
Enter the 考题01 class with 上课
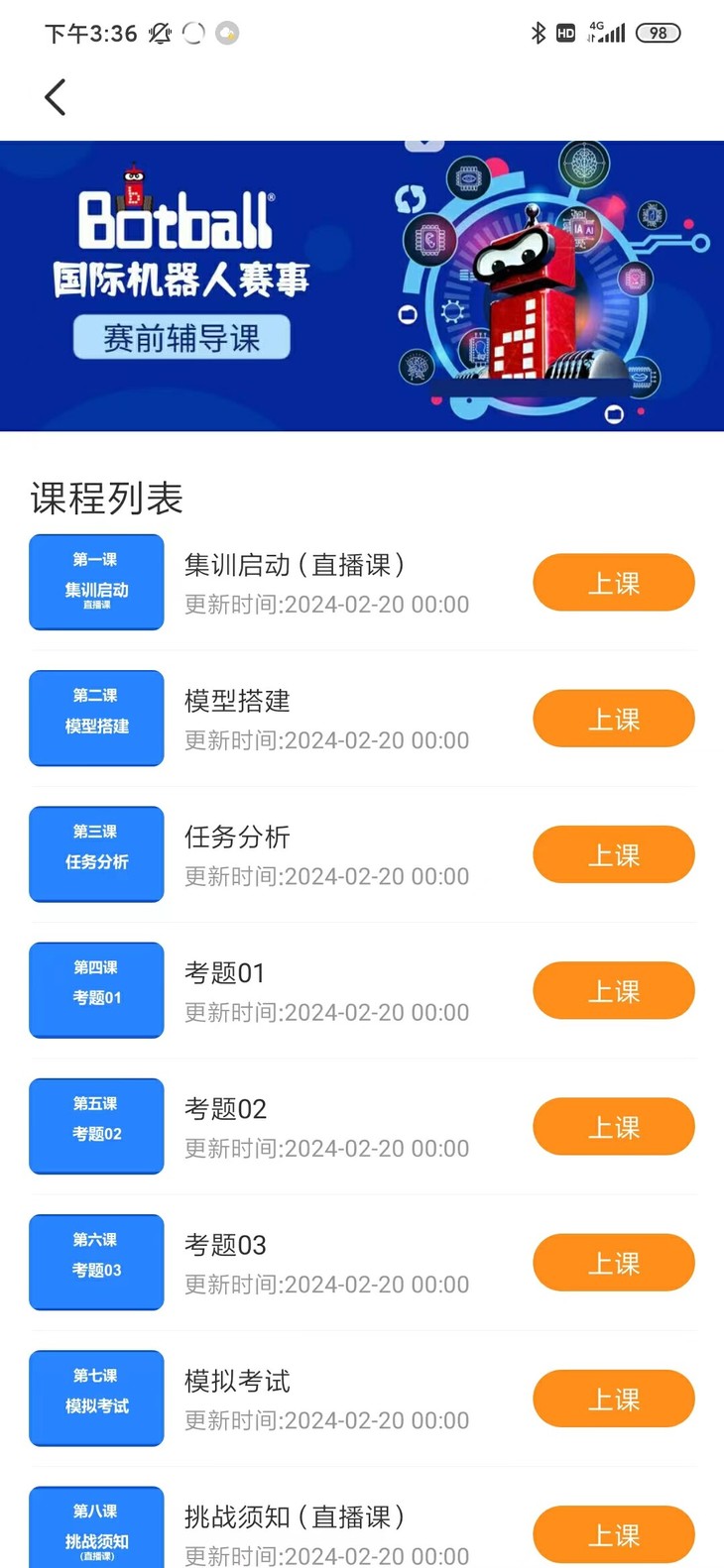click(613, 990)
